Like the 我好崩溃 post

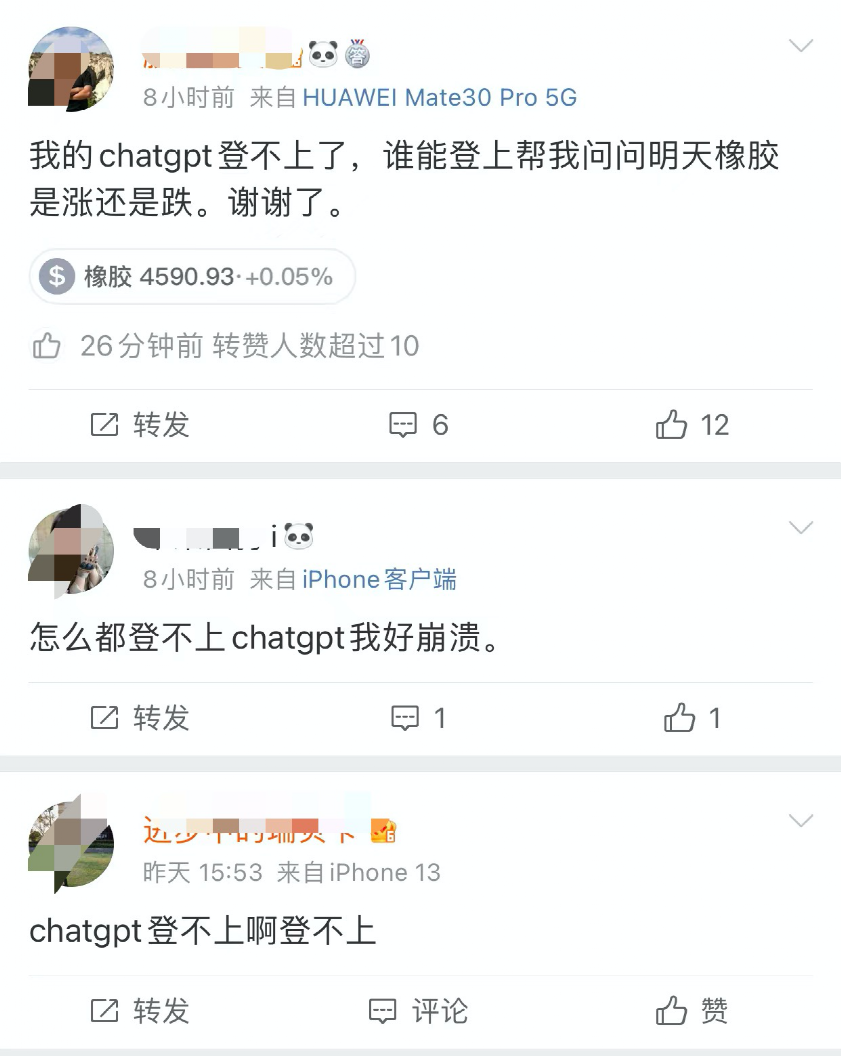[x=692, y=718]
